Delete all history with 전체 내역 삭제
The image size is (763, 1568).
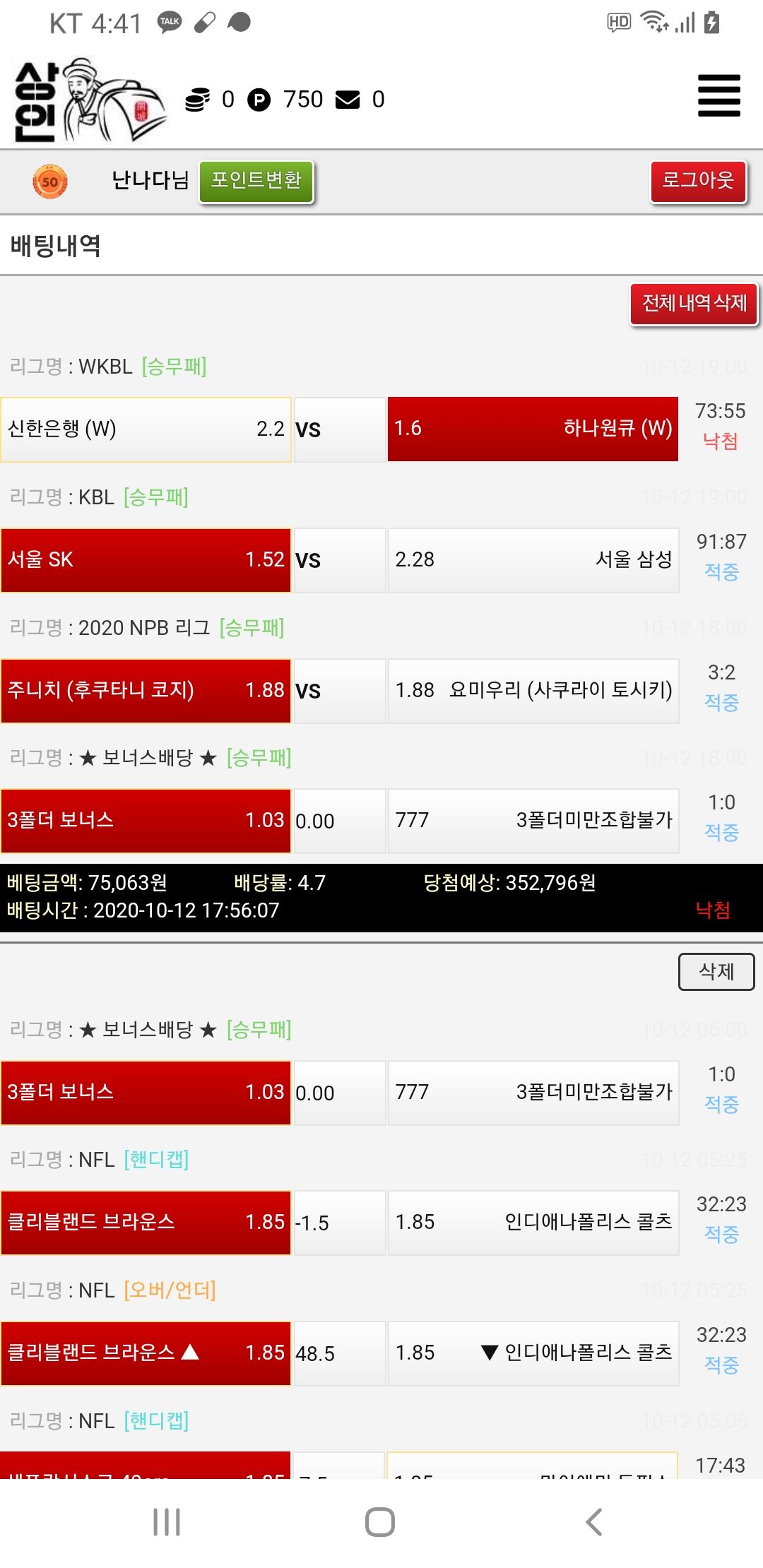[x=694, y=304]
